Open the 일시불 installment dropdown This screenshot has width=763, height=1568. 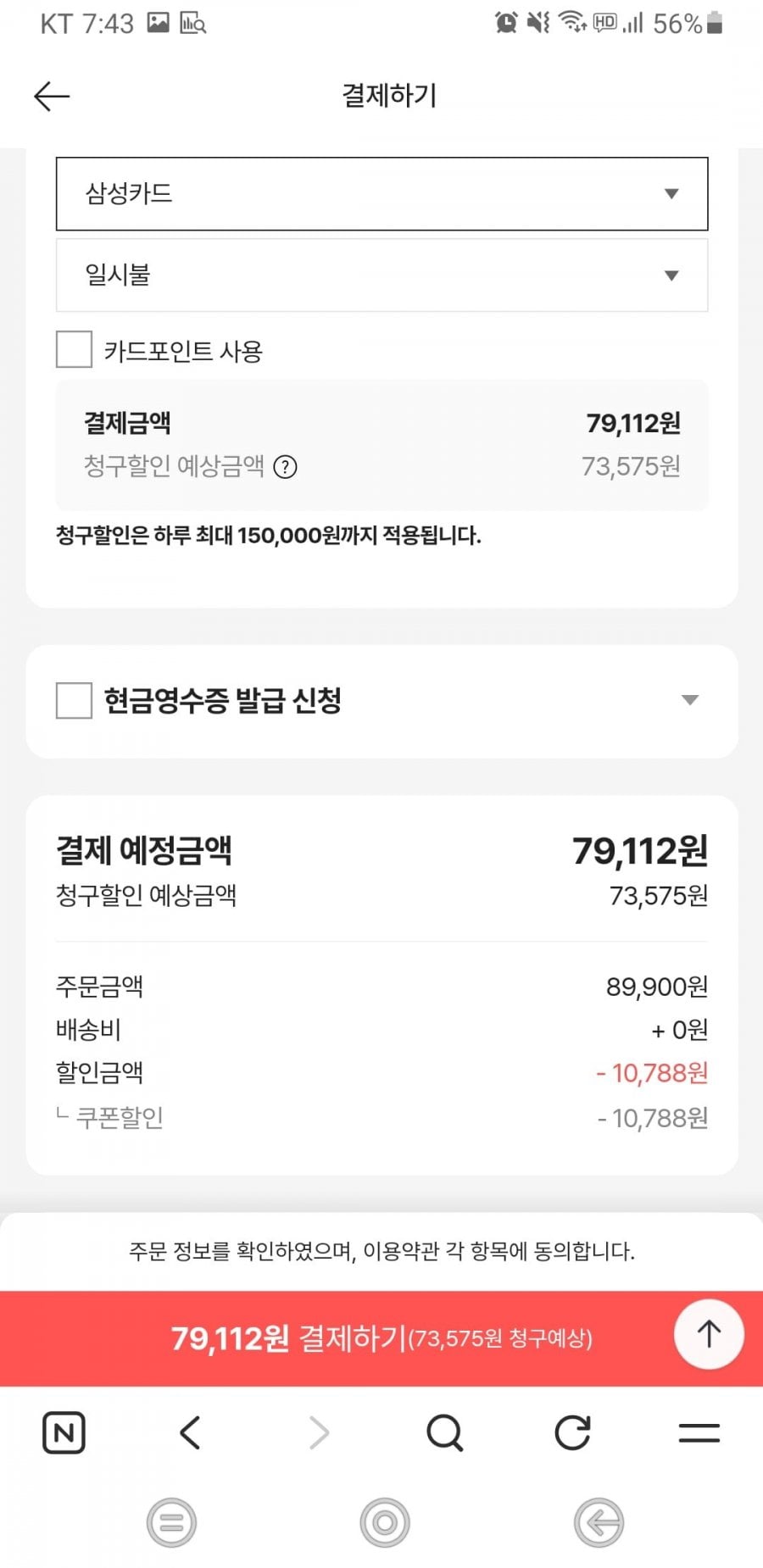[x=381, y=275]
